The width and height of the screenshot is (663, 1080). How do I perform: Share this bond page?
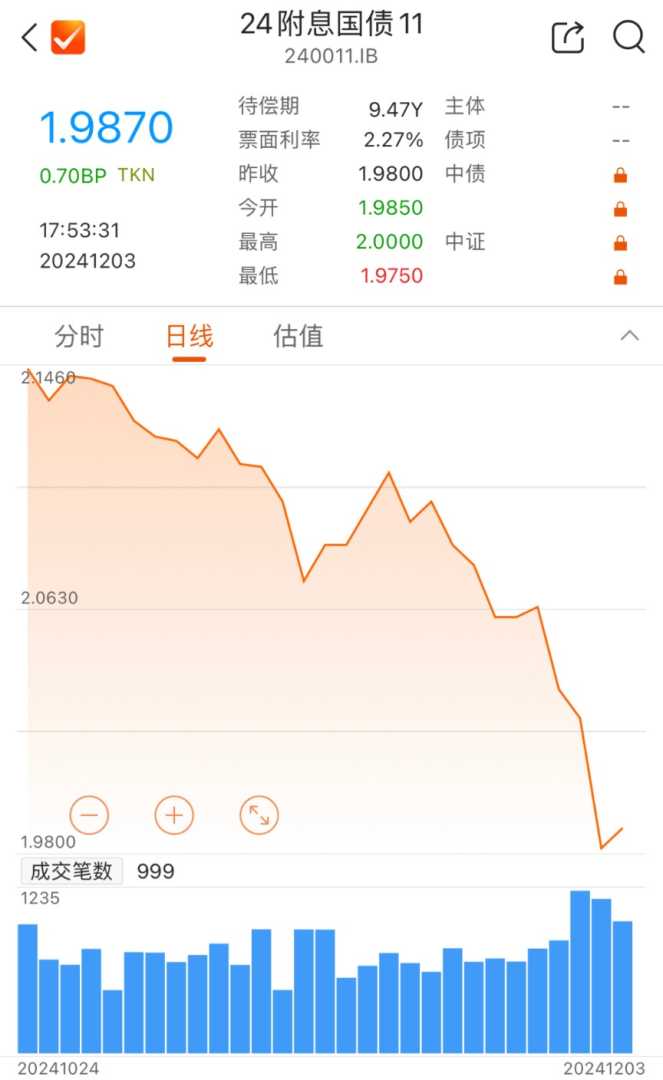pos(568,38)
